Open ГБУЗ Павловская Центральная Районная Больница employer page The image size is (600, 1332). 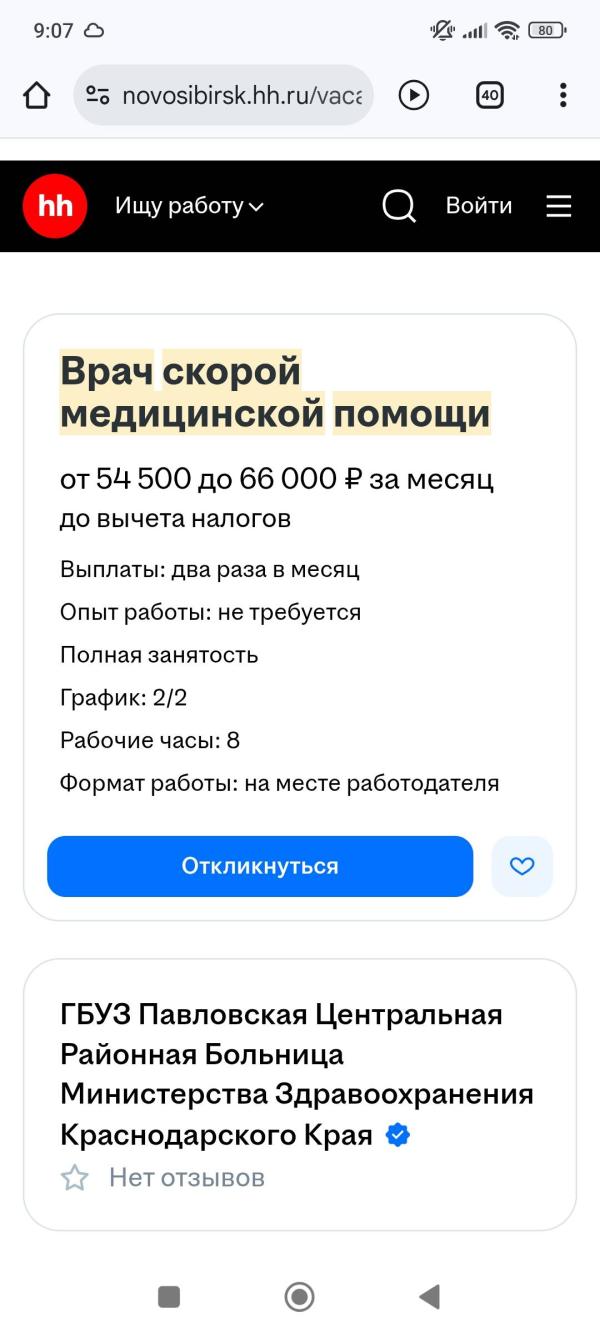(x=297, y=1074)
